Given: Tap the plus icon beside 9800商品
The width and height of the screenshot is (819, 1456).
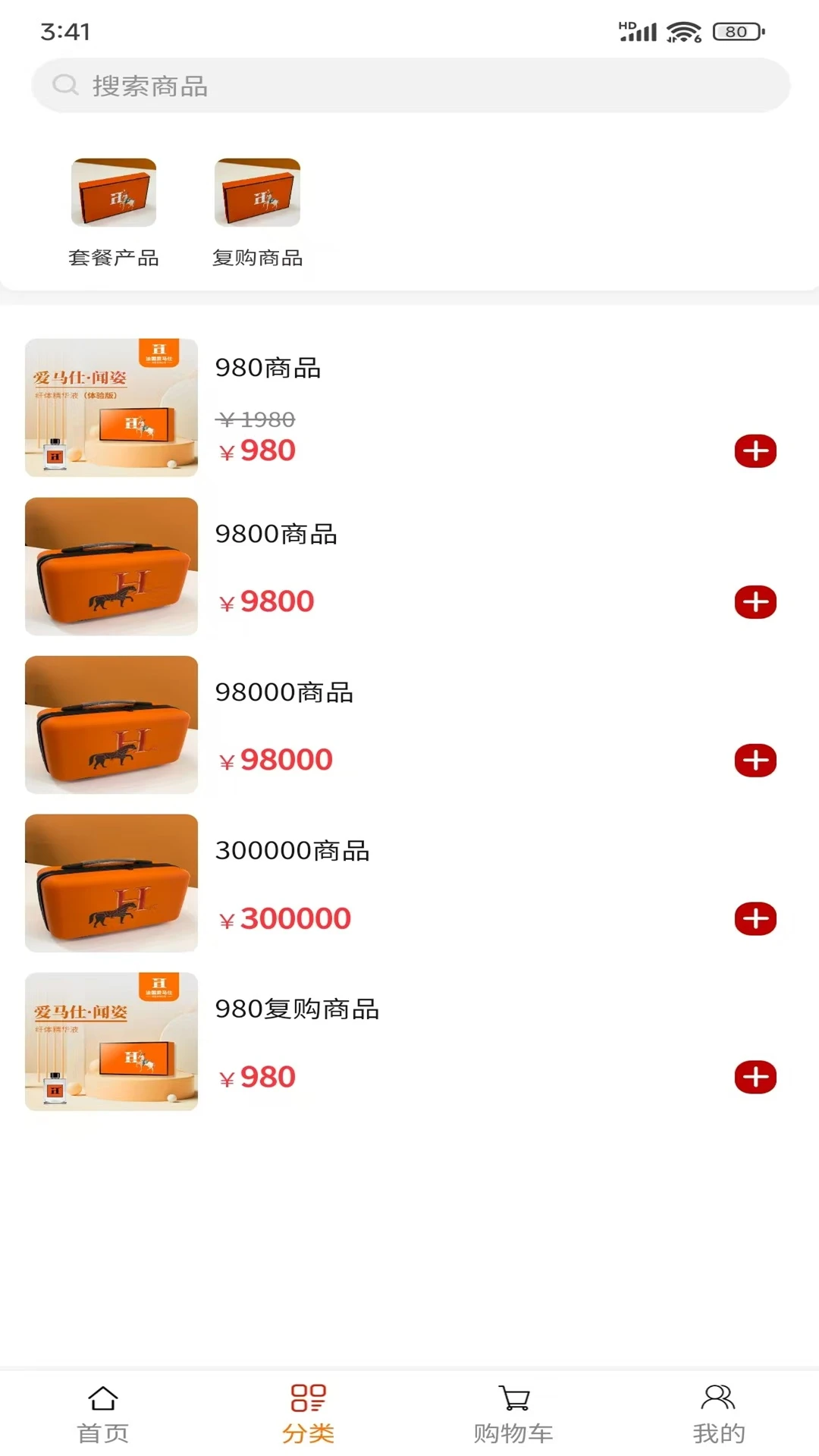Looking at the screenshot, I should 755,603.
